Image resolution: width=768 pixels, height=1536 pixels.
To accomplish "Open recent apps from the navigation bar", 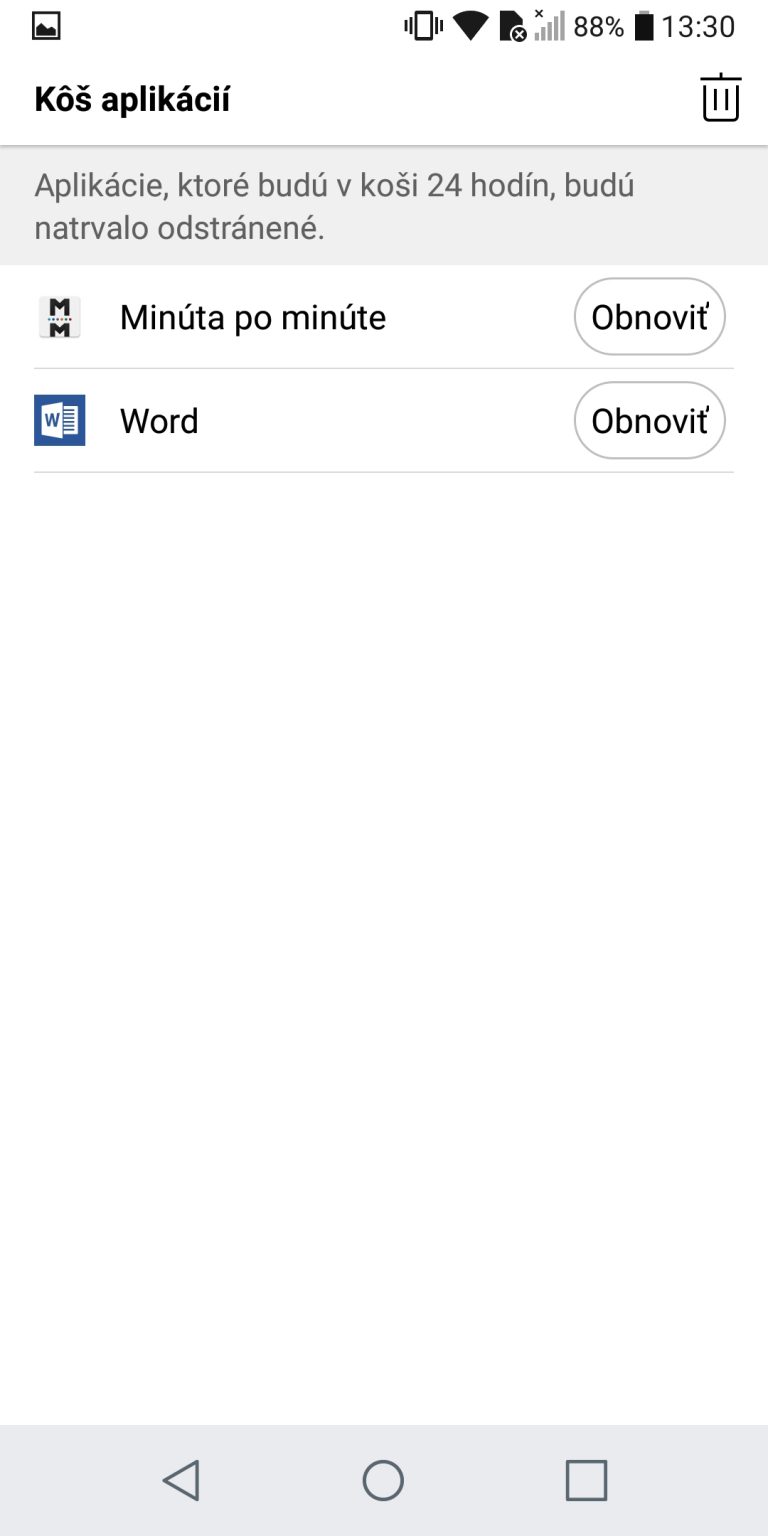I will pos(586,1480).
